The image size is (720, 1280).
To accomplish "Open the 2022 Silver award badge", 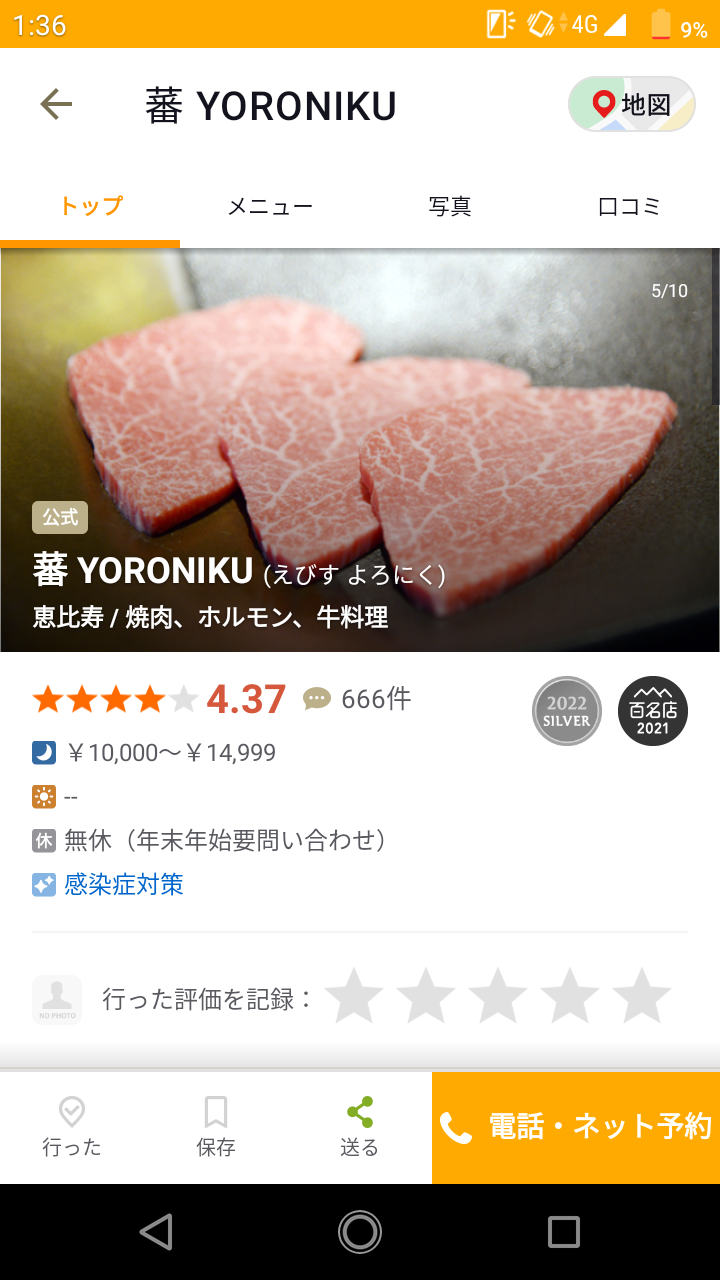I will click(567, 711).
